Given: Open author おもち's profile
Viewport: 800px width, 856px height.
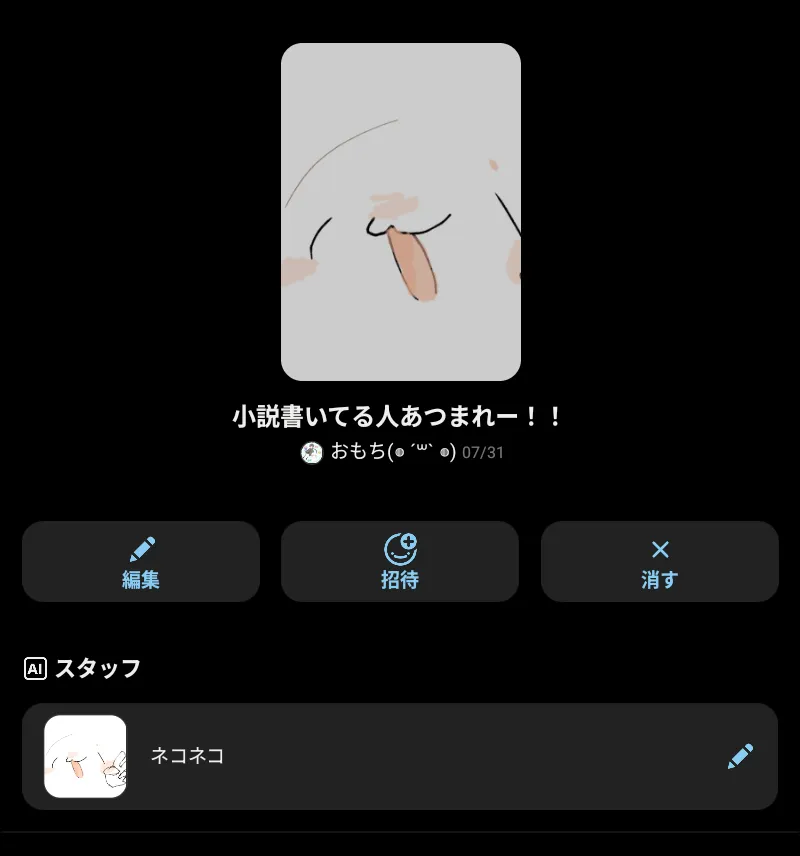Looking at the screenshot, I should pyautogui.click(x=380, y=452).
